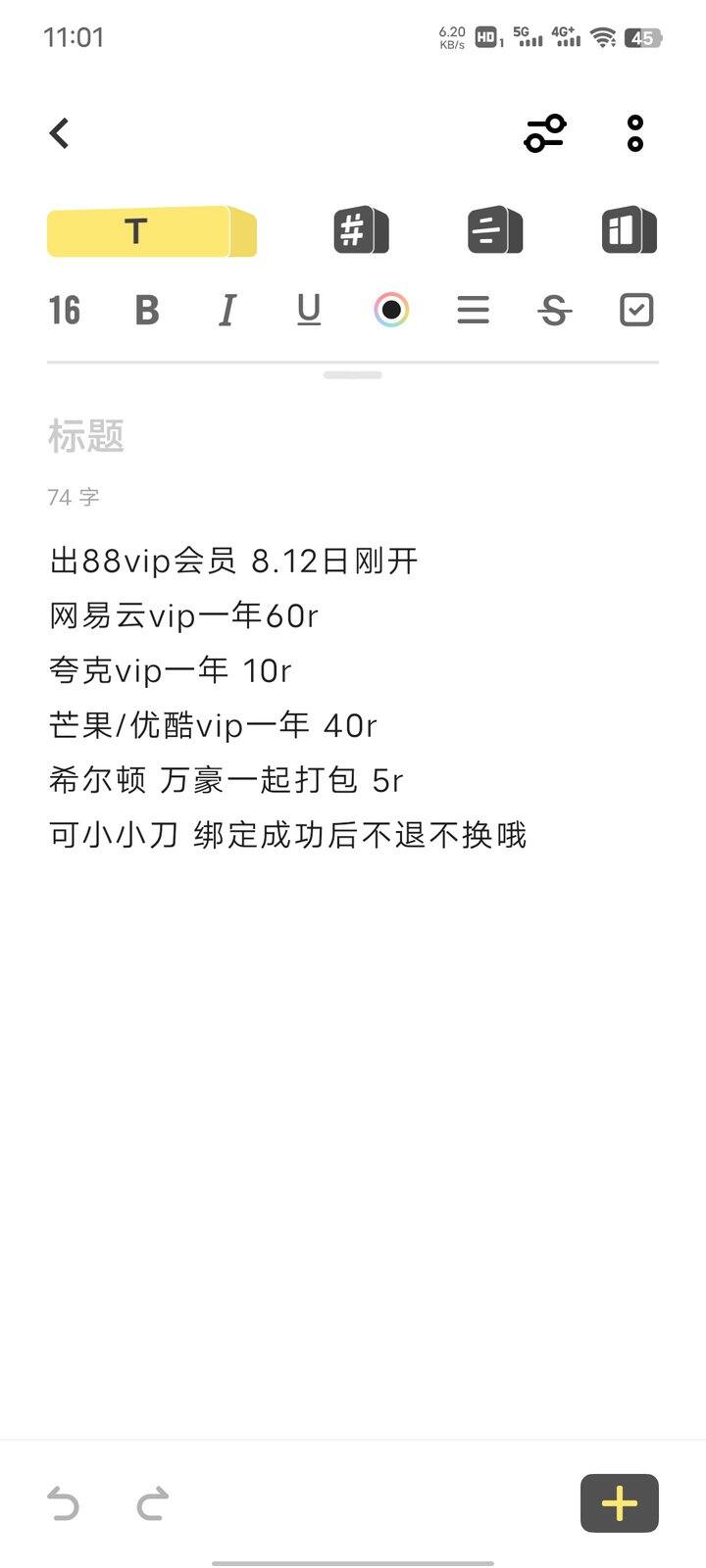Open the settings sliders icon
The image size is (706, 1568).
pyautogui.click(x=545, y=134)
